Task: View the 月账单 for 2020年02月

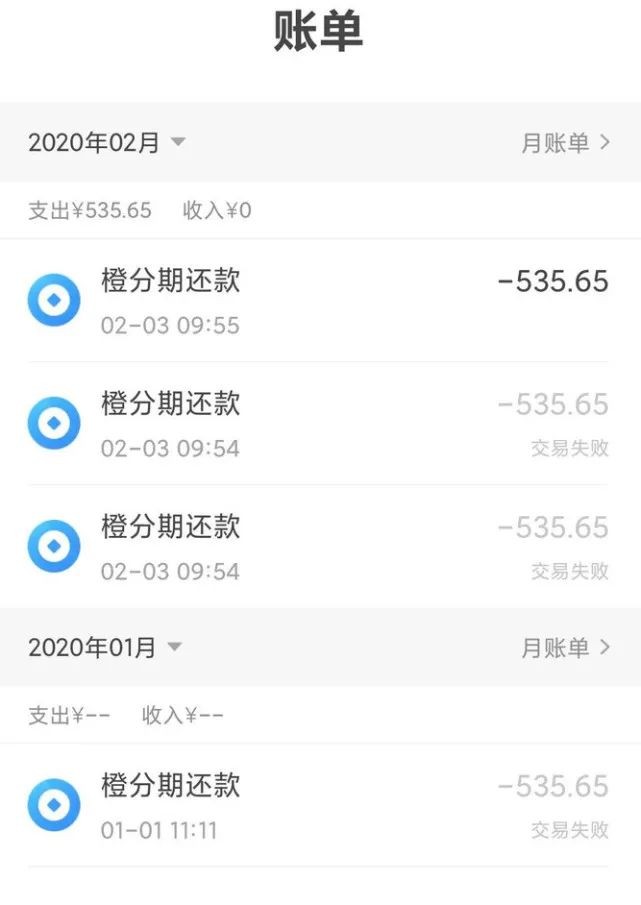Action: coord(565,143)
